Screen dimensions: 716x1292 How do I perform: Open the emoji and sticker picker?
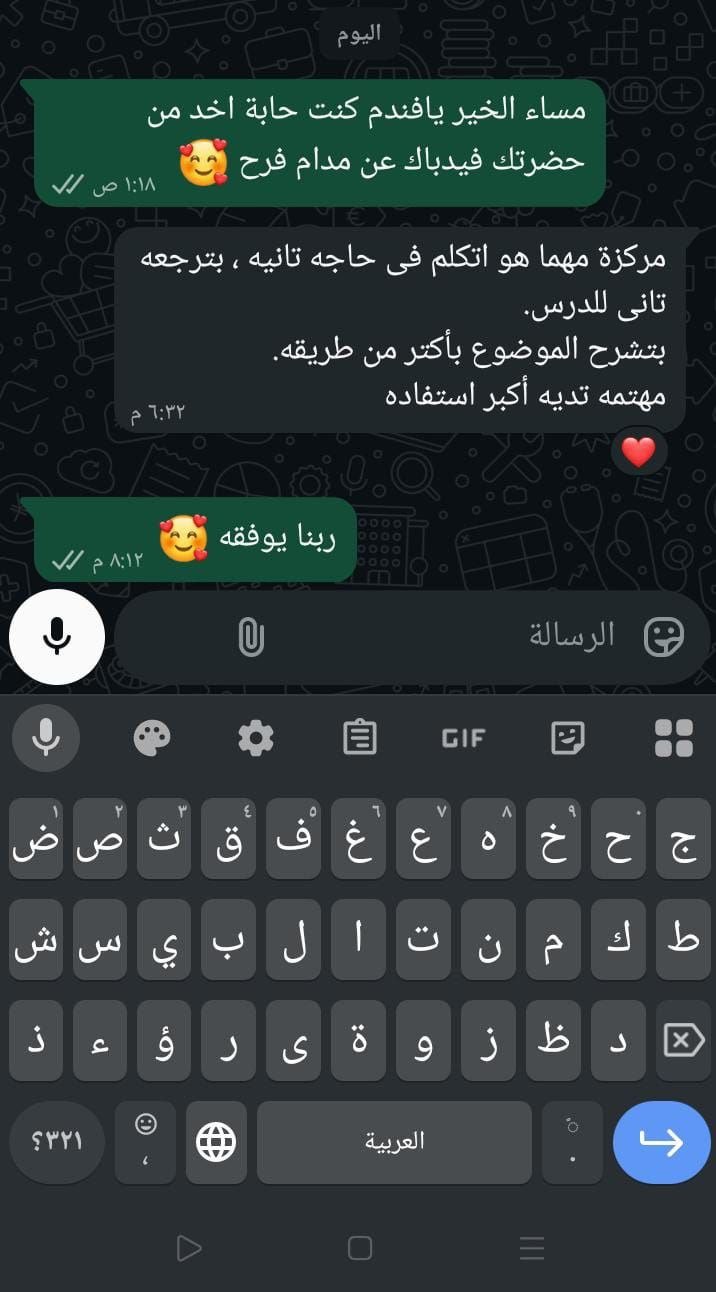(x=664, y=636)
